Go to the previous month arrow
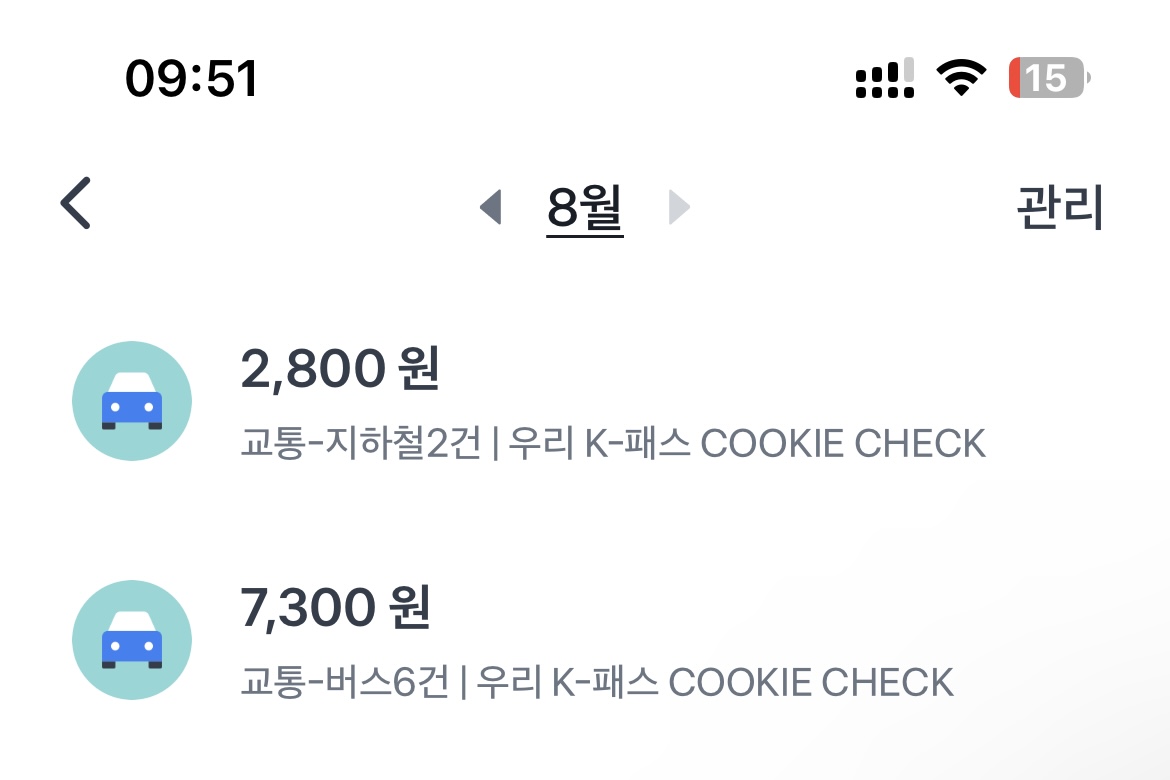Viewport: 1170px width, 780px height. 491,207
